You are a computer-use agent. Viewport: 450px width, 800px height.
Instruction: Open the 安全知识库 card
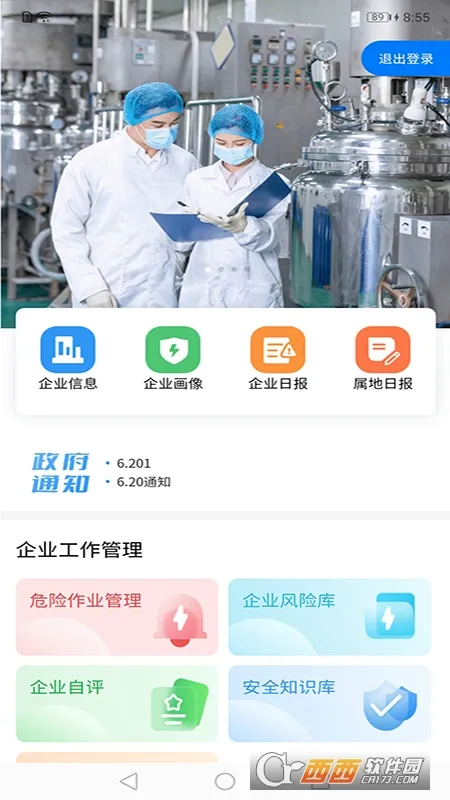click(330, 703)
